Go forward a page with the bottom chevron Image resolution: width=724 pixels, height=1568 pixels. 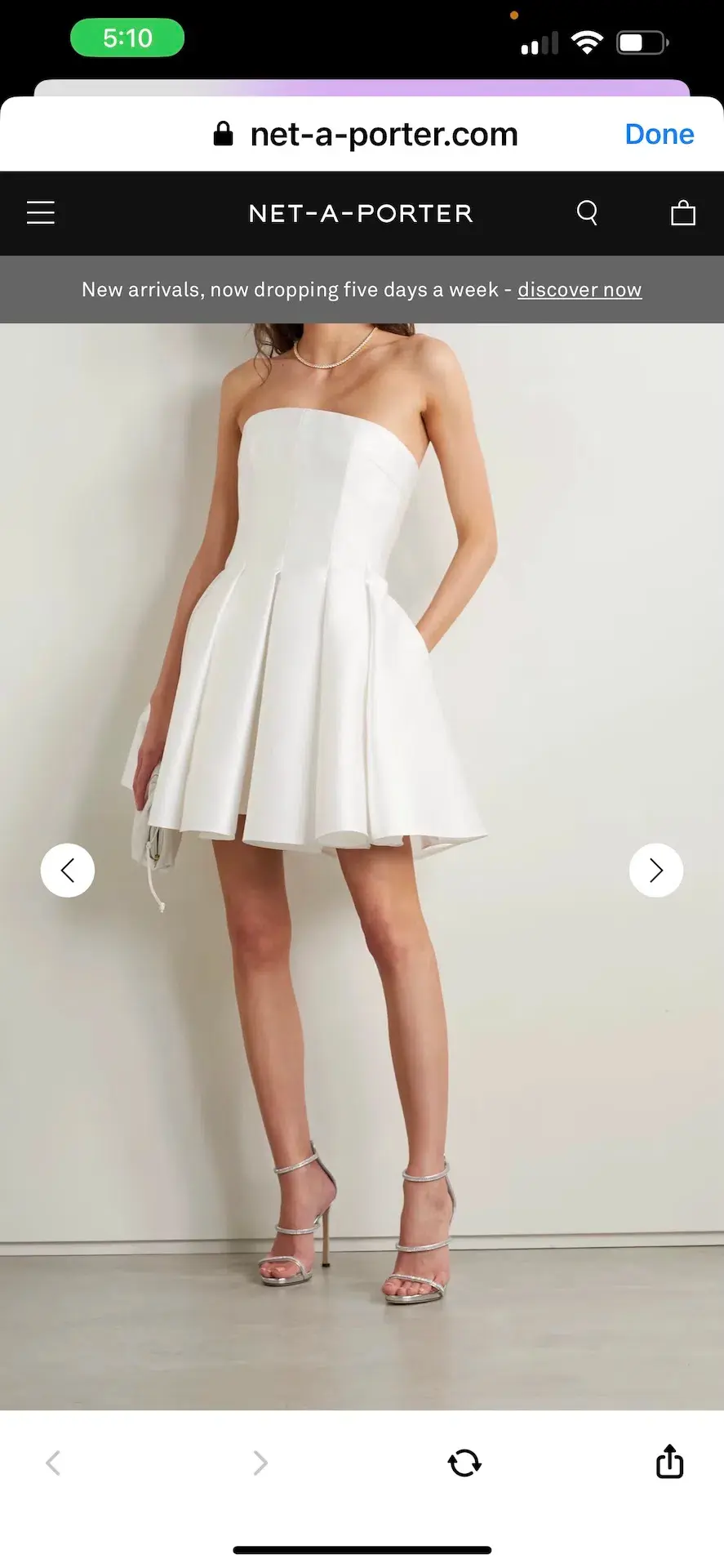click(x=260, y=1462)
